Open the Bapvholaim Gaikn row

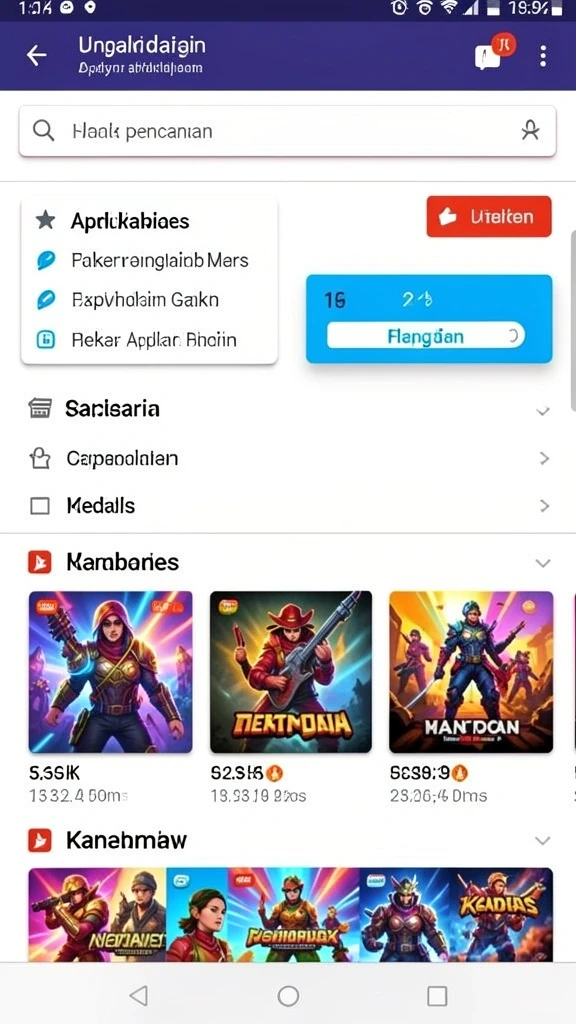click(149, 300)
